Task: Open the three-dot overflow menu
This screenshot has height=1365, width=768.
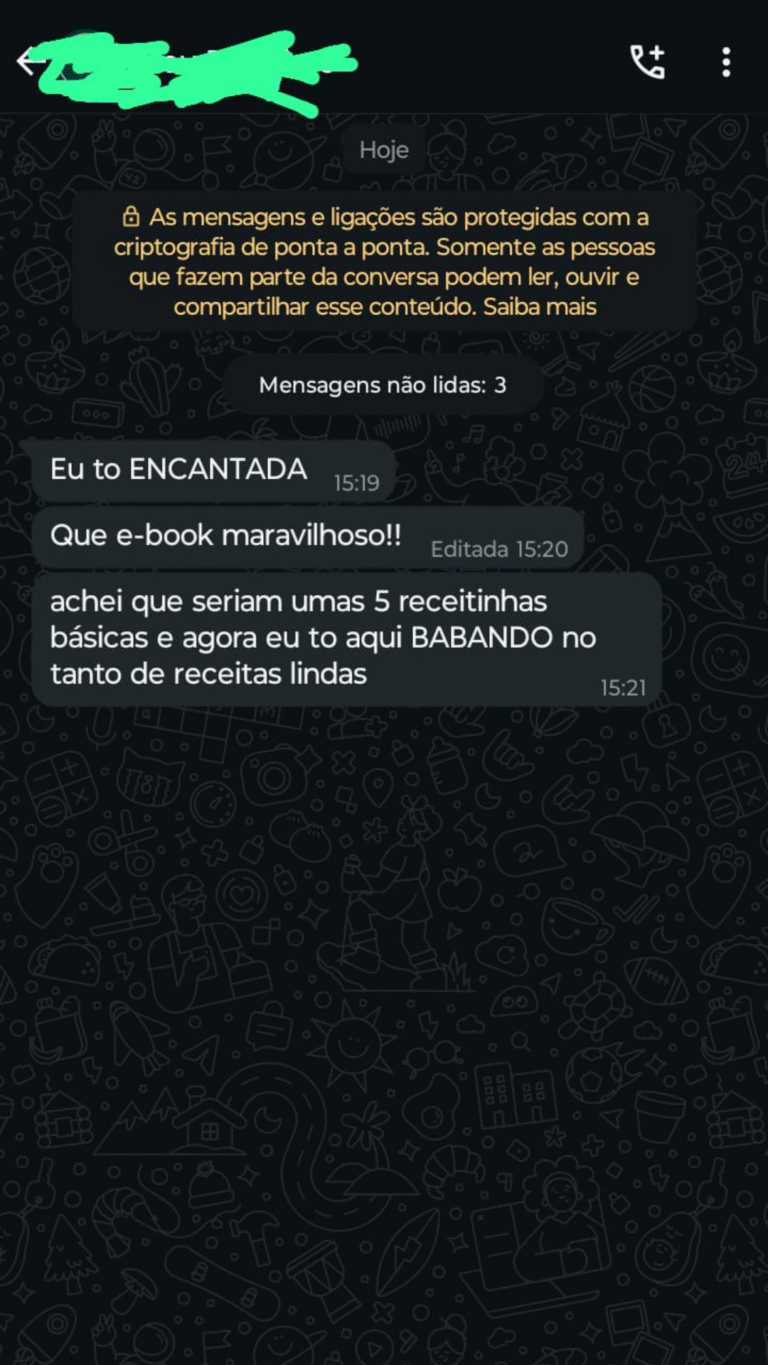Action: pyautogui.click(x=726, y=62)
